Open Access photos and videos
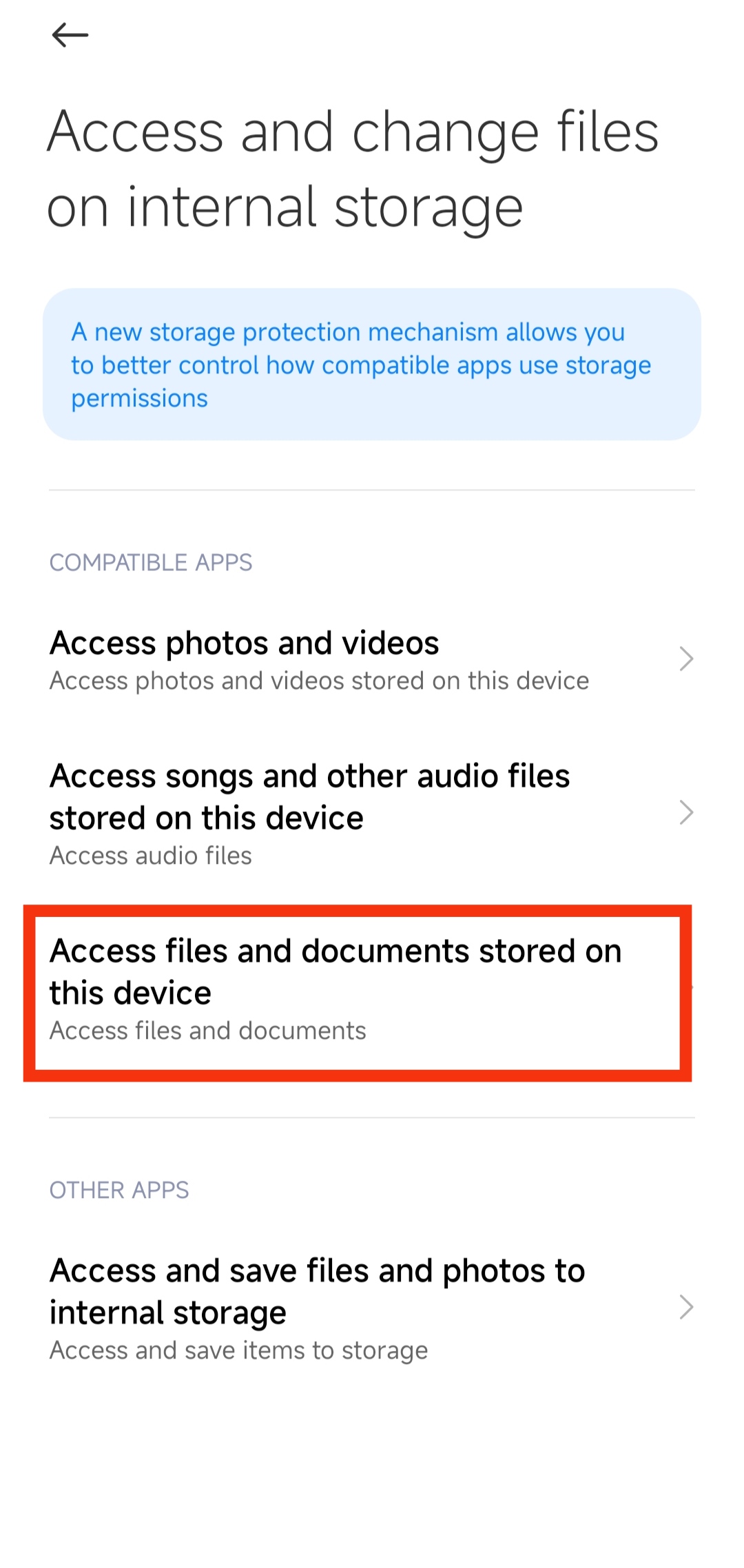Screen dimensions: 744x1568 point(372,659)
